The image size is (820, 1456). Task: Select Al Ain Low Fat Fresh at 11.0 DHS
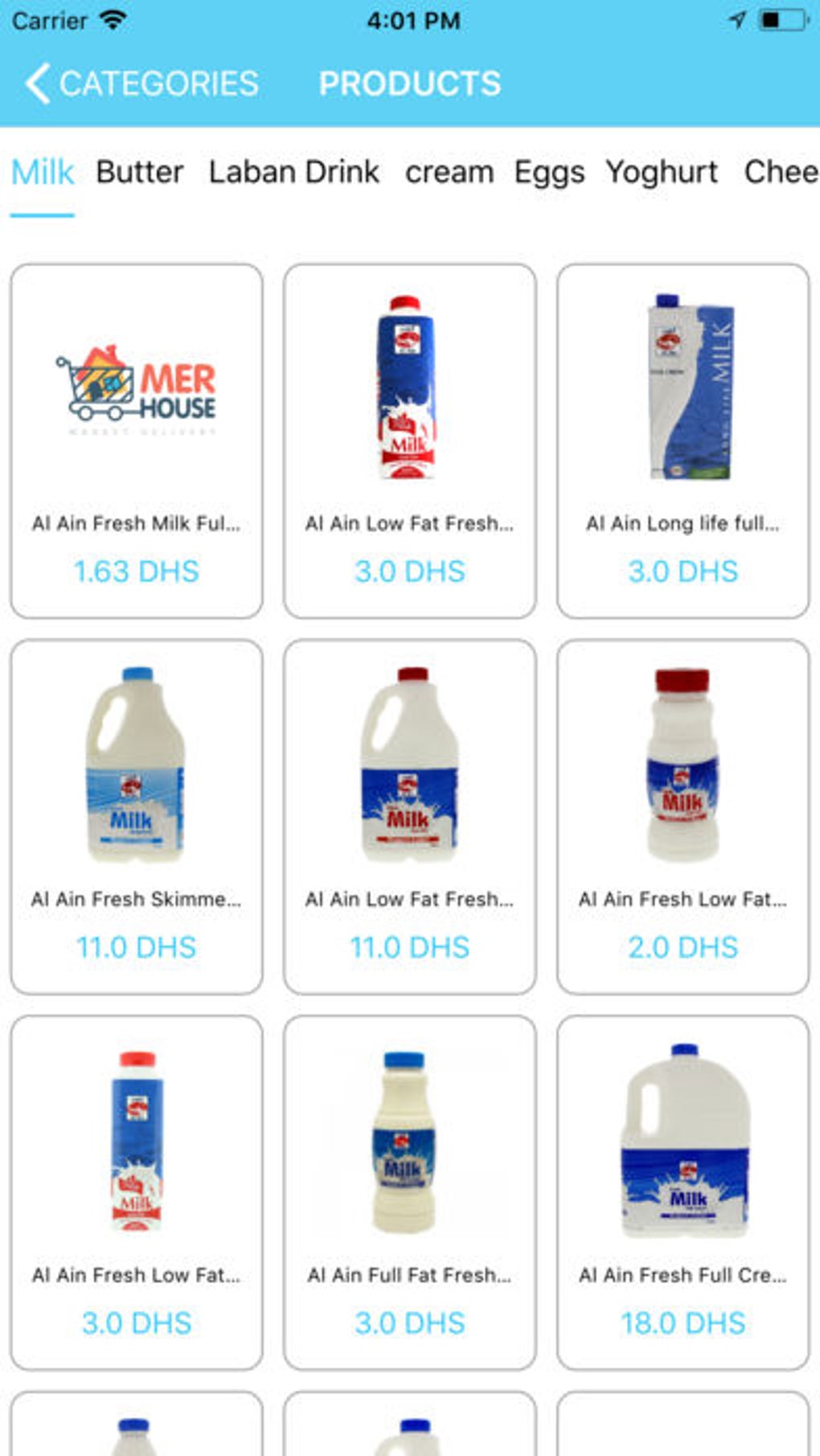409,816
